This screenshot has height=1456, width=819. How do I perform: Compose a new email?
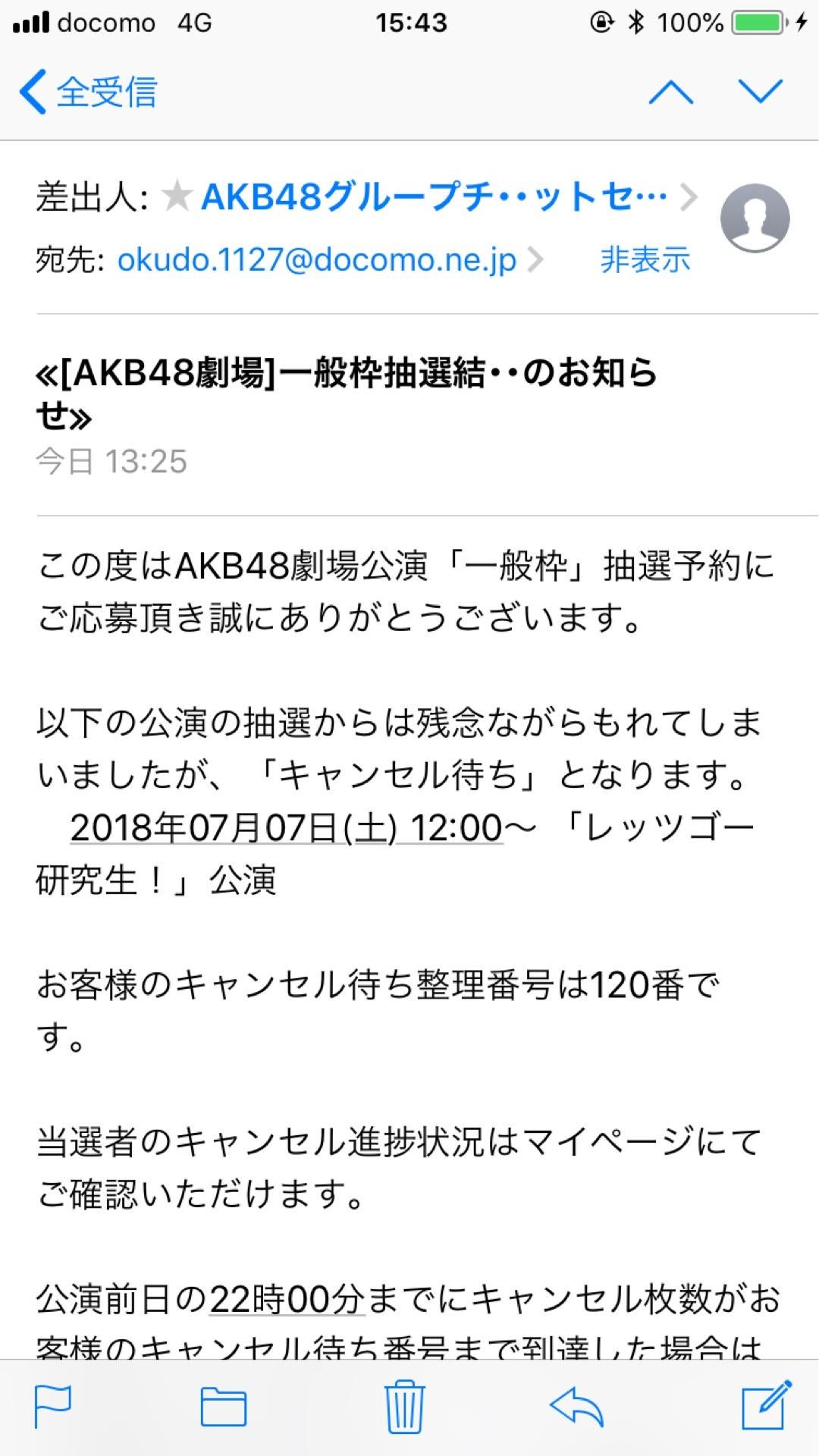[766, 1405]
